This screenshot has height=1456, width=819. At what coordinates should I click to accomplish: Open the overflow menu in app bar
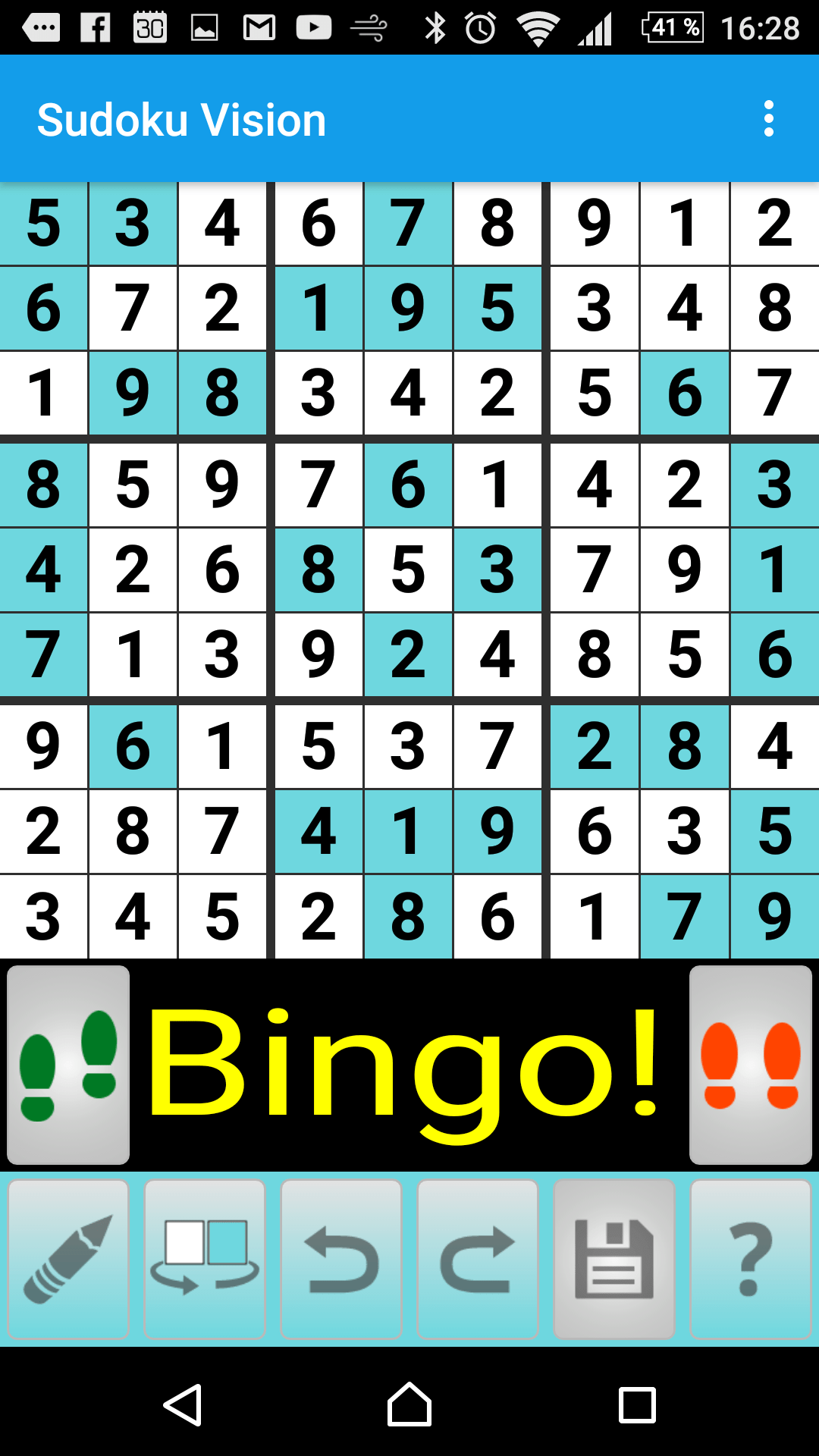point(769,119)
